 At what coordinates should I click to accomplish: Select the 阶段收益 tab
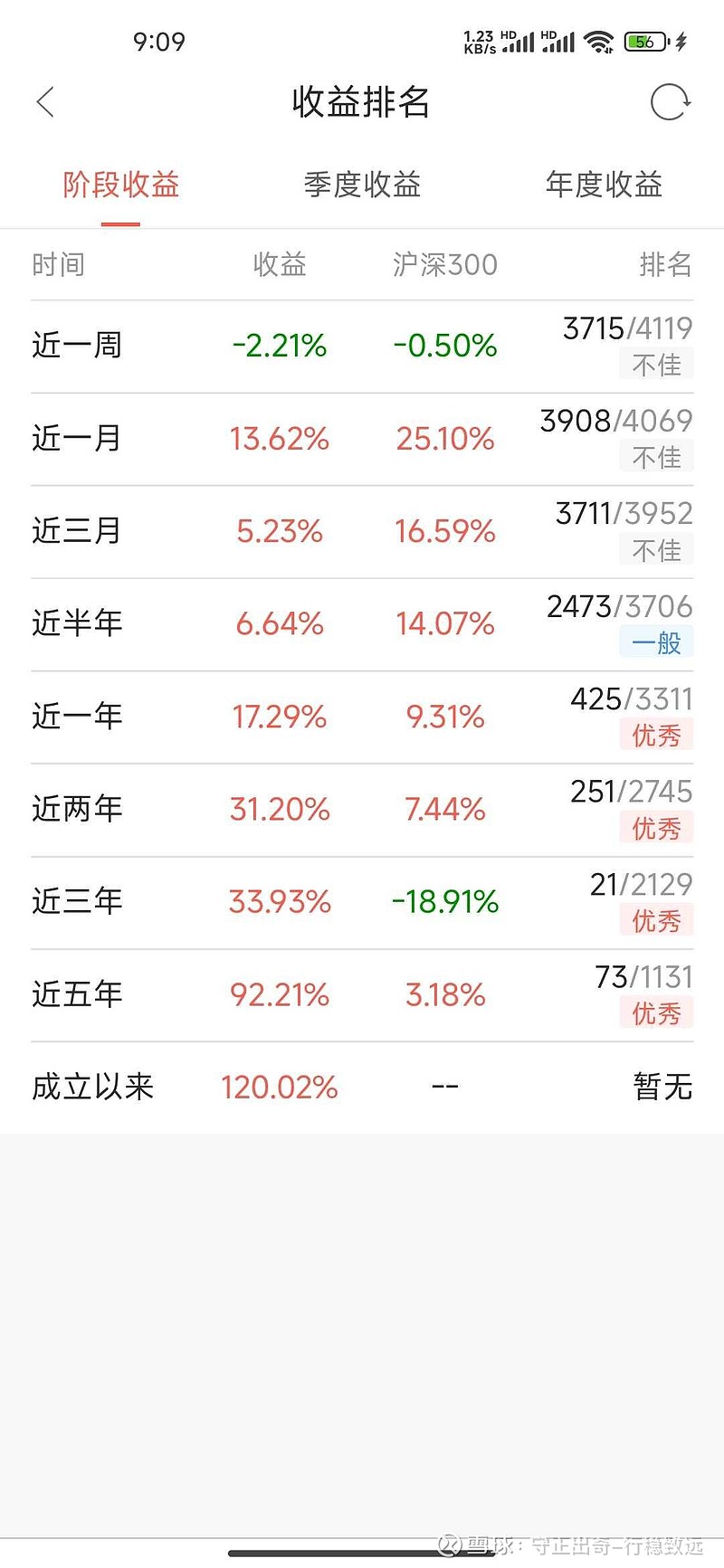tap(119, 185)
